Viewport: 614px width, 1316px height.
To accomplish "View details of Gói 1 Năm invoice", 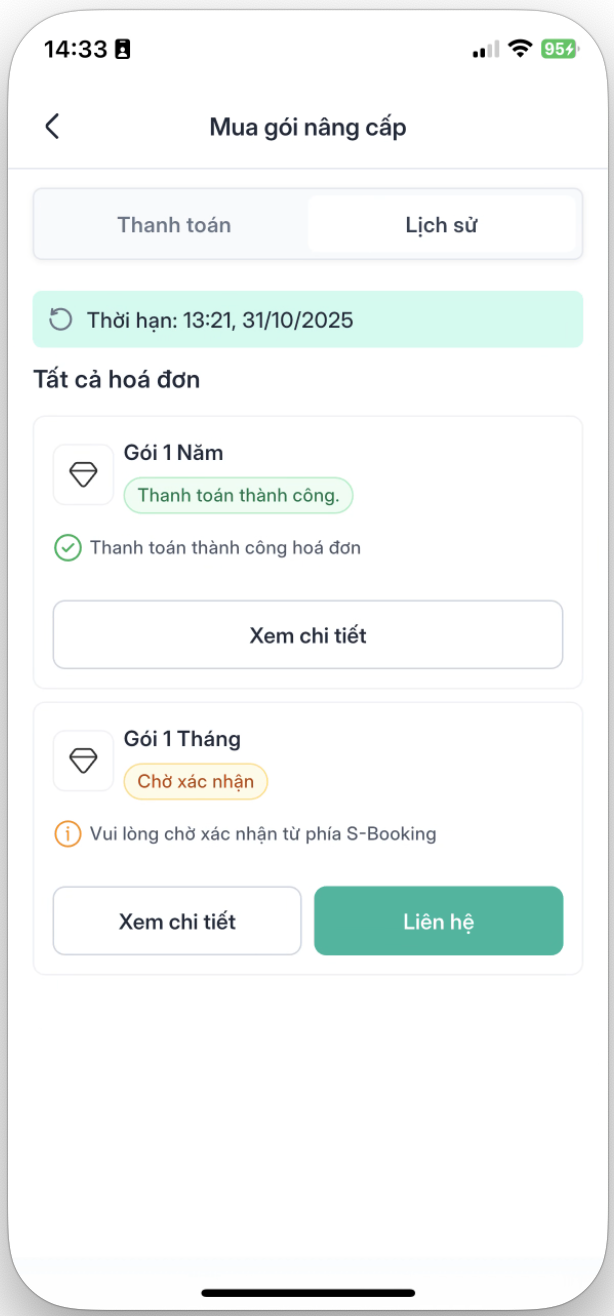I will pos(308,635).
